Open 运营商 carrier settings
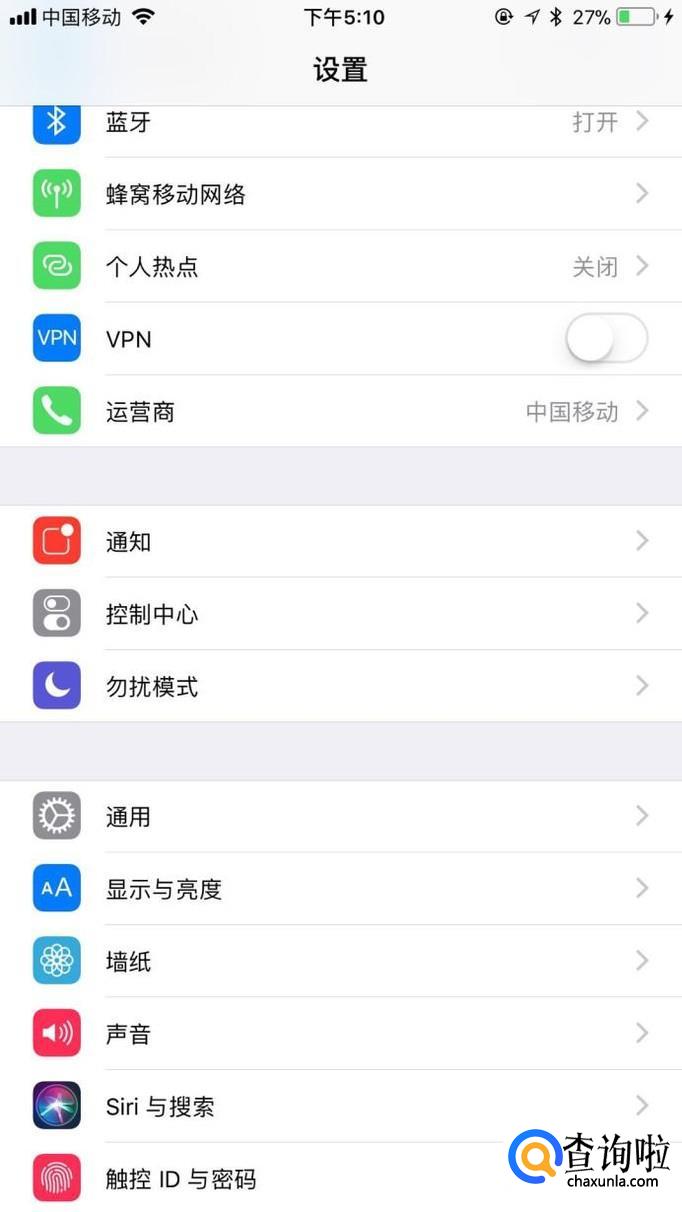682x1212 pixels. click(x=340, y=412)
